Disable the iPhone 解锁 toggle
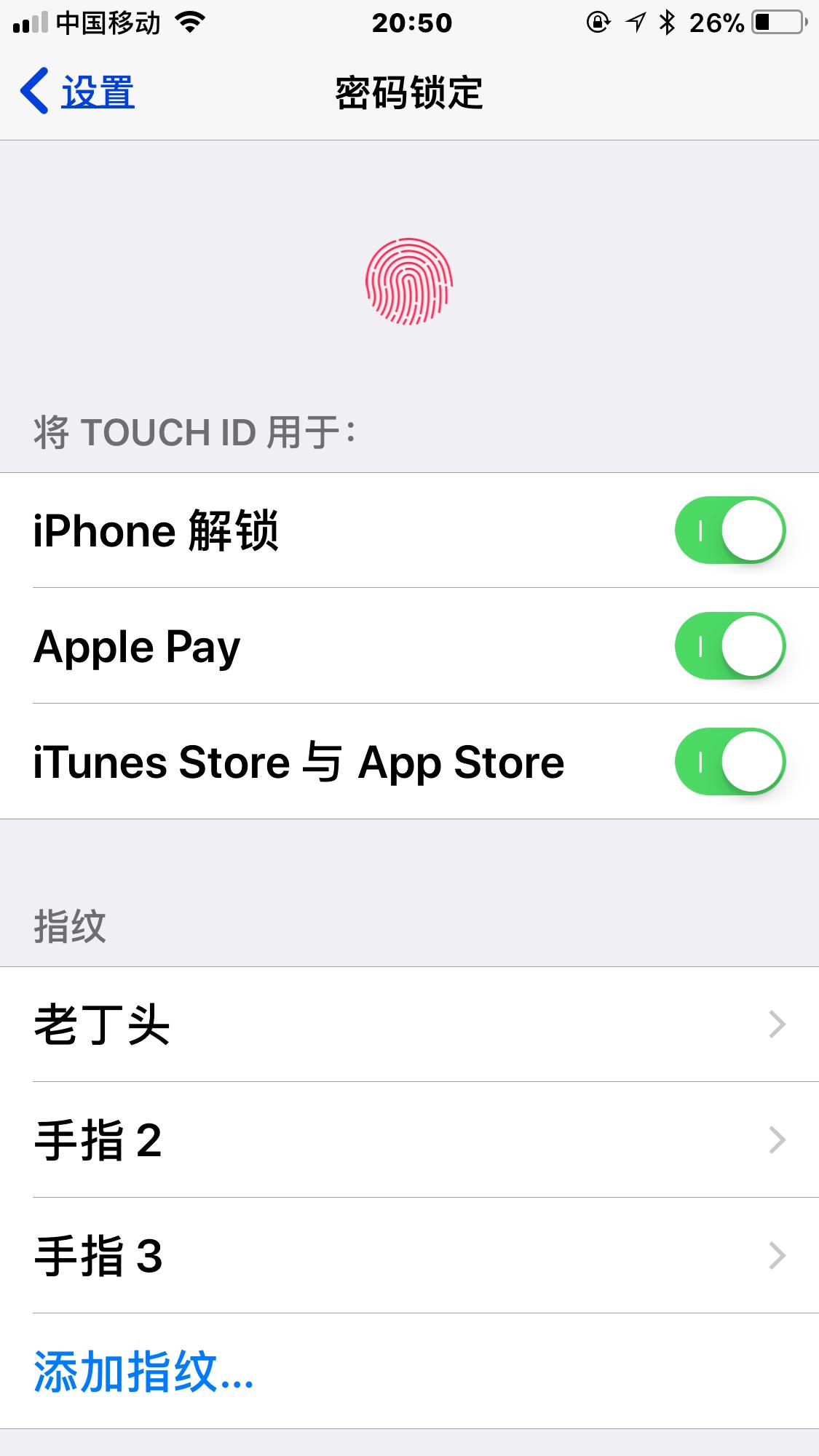819x1456 pixels. 730,530
